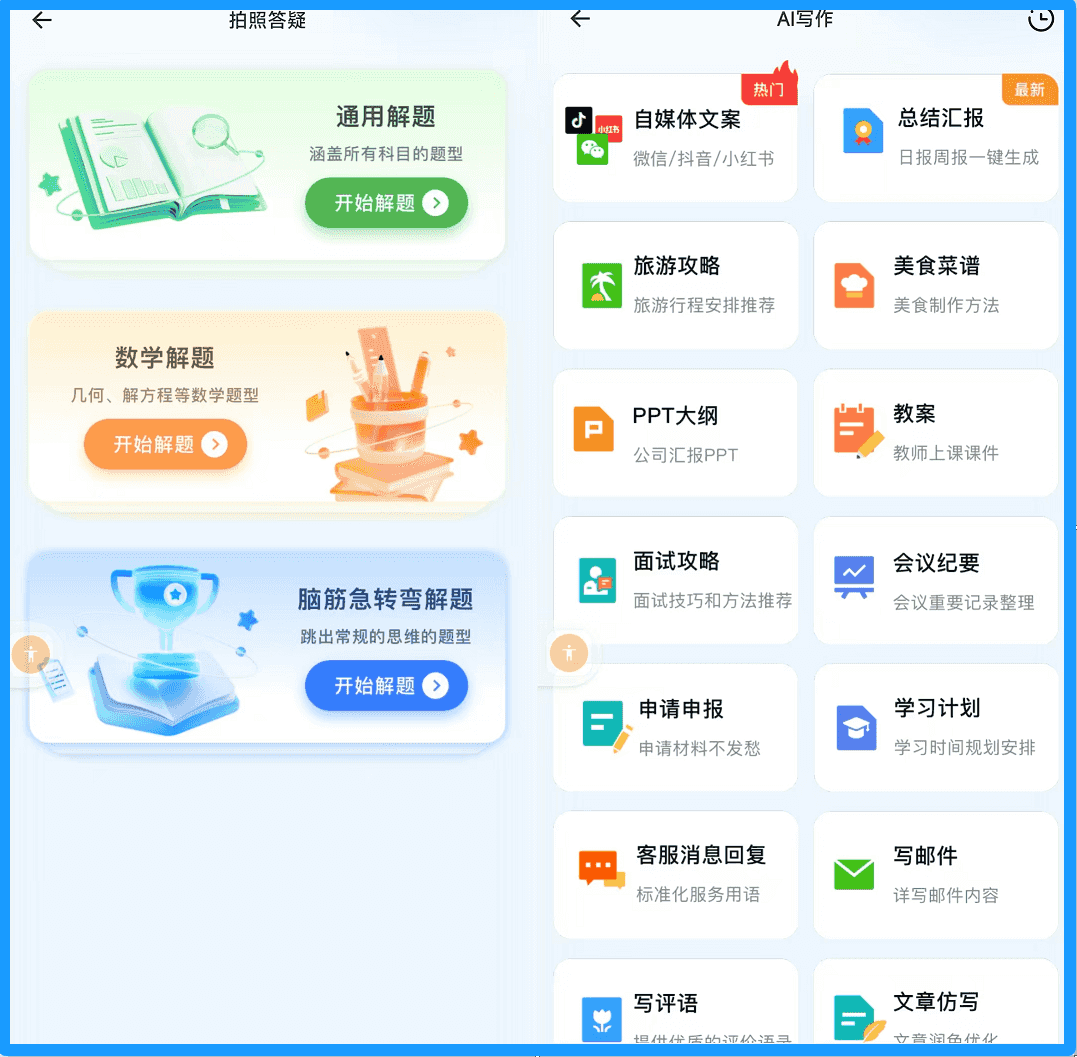This screenshot has height=1057, width=1077.
Task: Open the AI写作 history clock icon
Action: [x=1040, y=19]
